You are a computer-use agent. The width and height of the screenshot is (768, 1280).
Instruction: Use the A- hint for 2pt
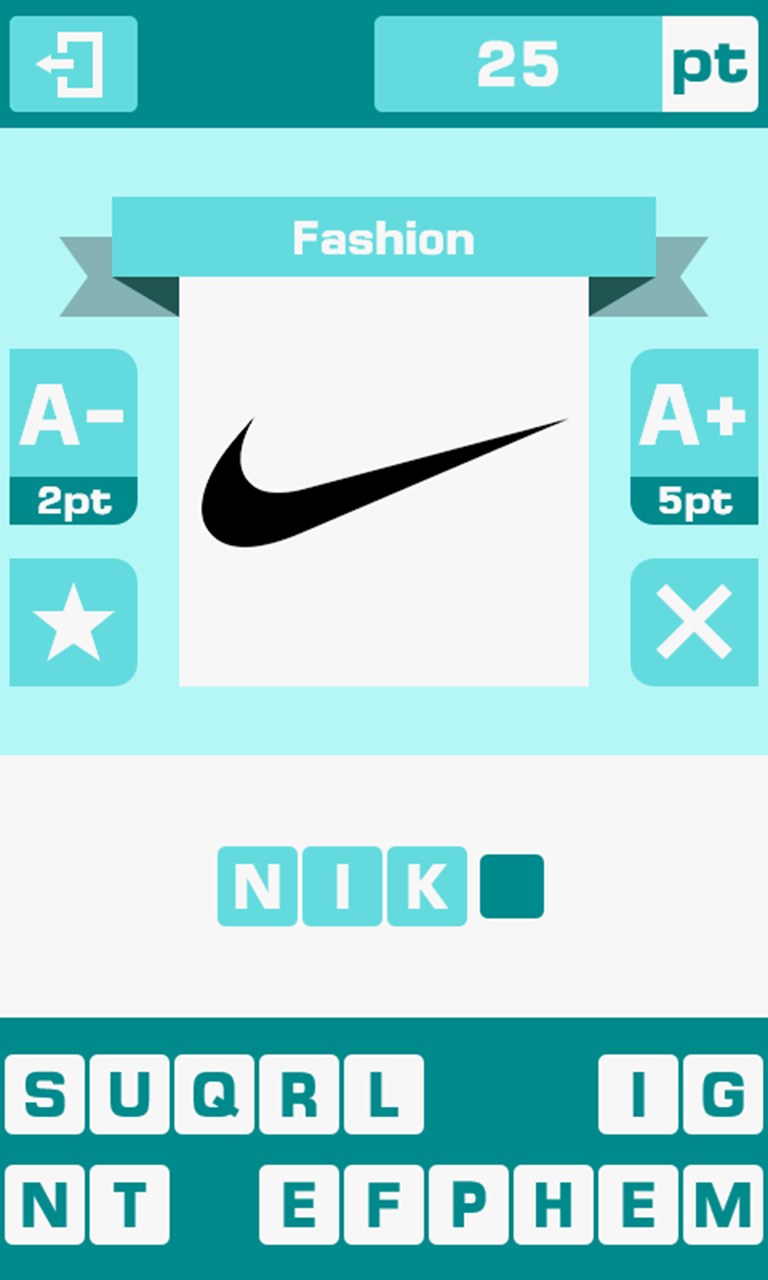(73, 436)
